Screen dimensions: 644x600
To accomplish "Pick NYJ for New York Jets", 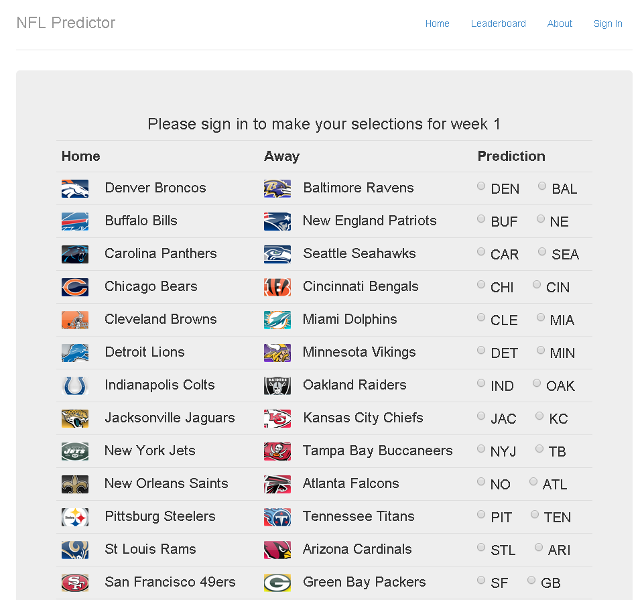I will [482, 449].
